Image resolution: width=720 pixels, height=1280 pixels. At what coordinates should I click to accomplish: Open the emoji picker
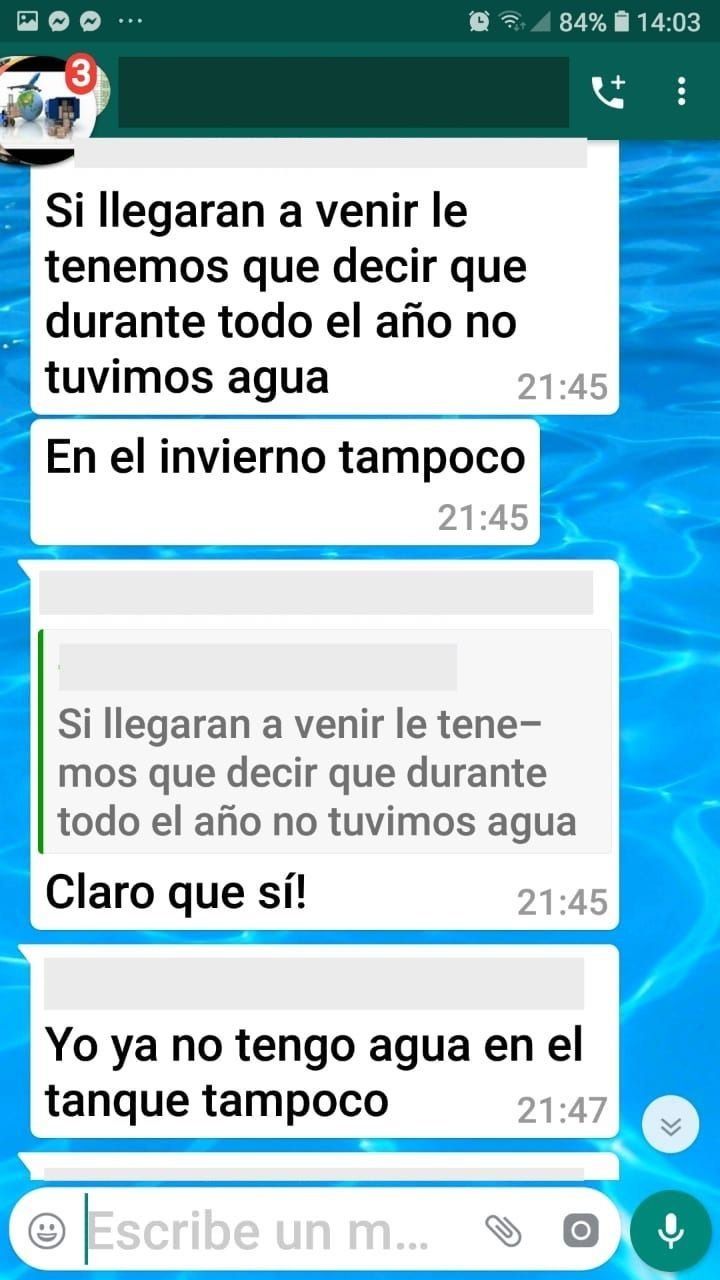[46, 1231]
